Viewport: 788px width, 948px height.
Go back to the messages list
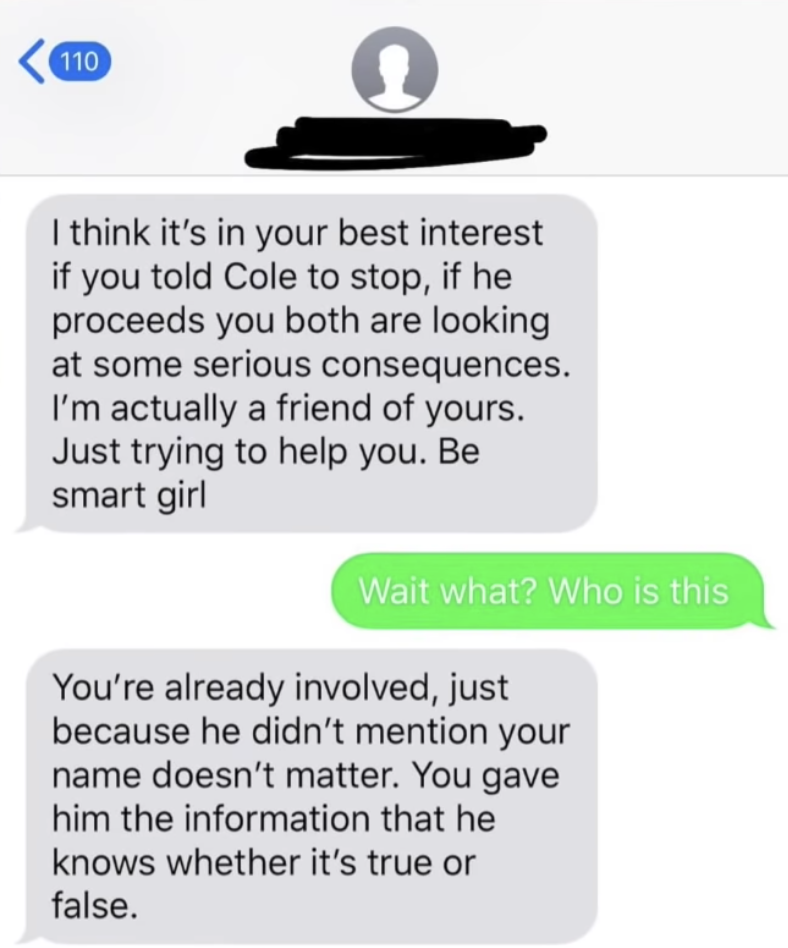(x=62, y=63)
